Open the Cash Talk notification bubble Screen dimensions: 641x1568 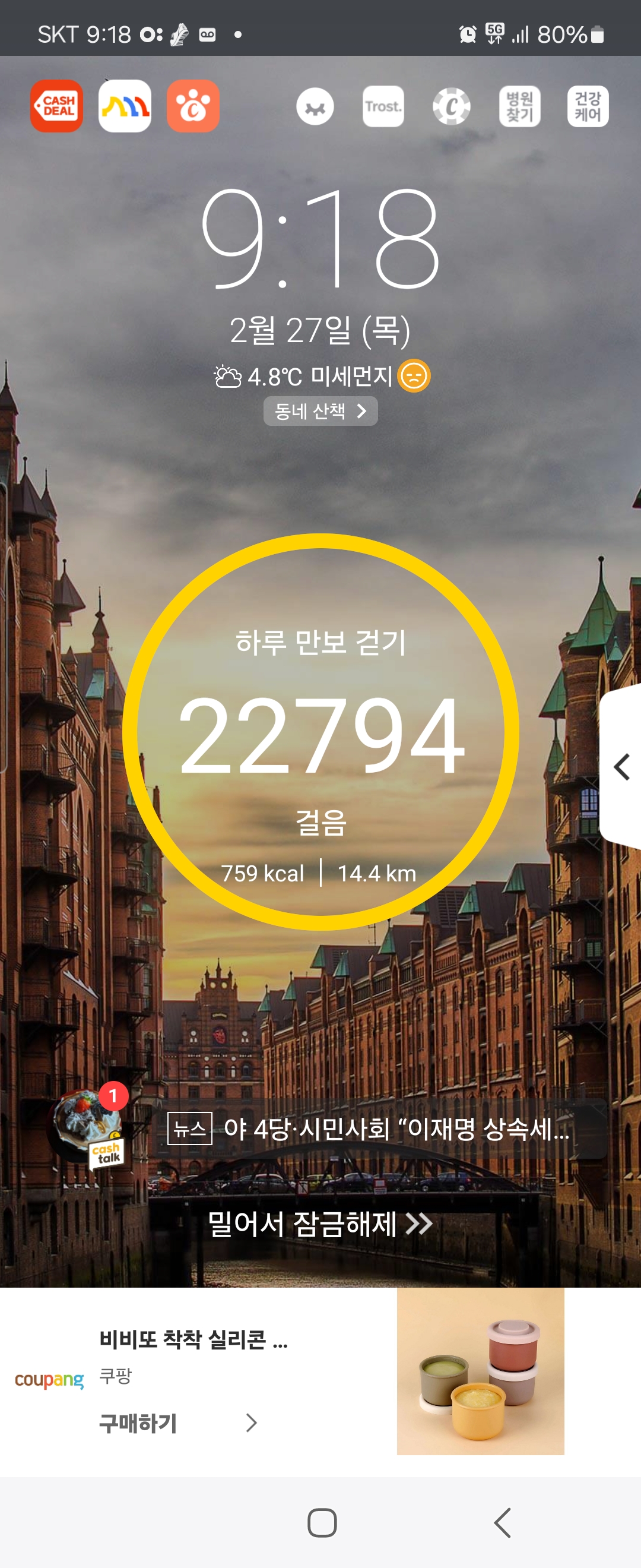[90, 1126]
